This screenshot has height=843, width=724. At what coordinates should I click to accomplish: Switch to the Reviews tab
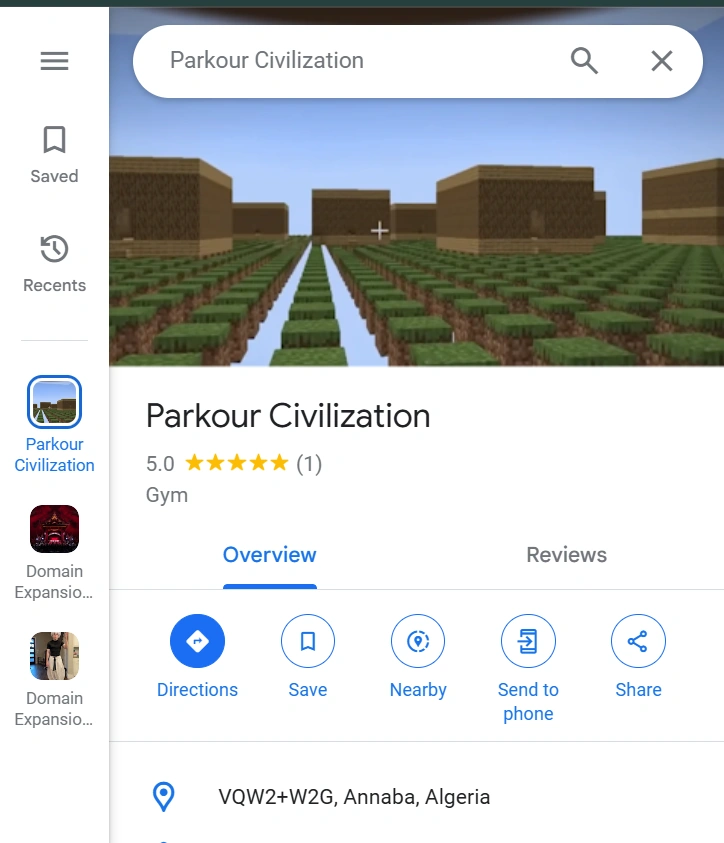coord(566,554)
